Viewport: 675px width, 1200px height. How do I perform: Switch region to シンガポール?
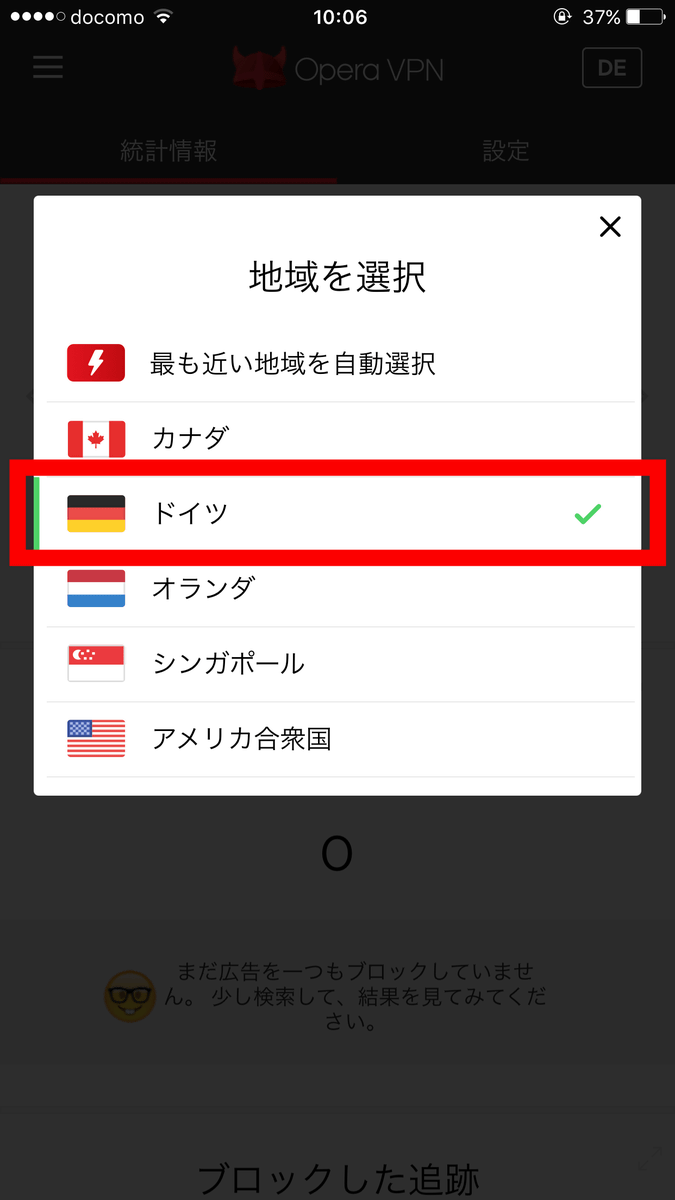(x=337, y=664)
